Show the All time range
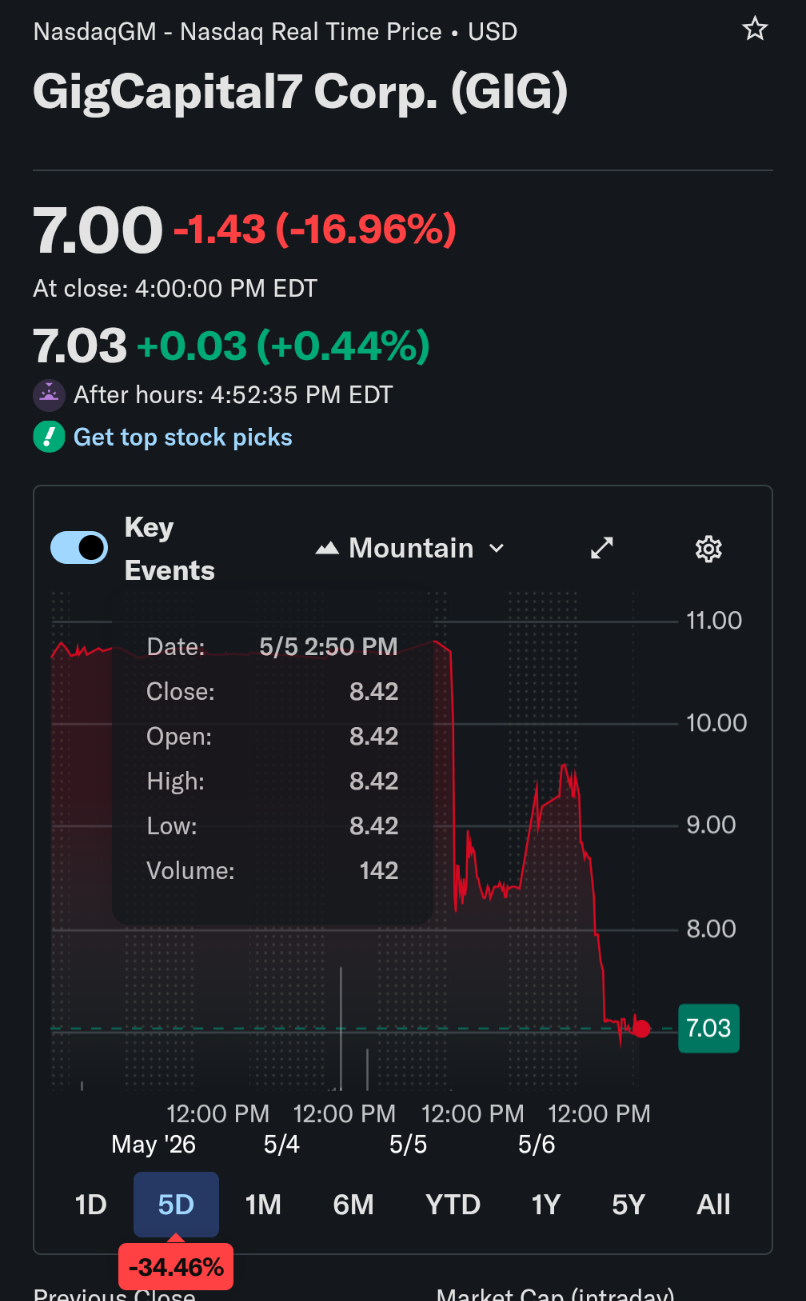The height and width of the screenshot is (1301, 806). pos(713,1204)
